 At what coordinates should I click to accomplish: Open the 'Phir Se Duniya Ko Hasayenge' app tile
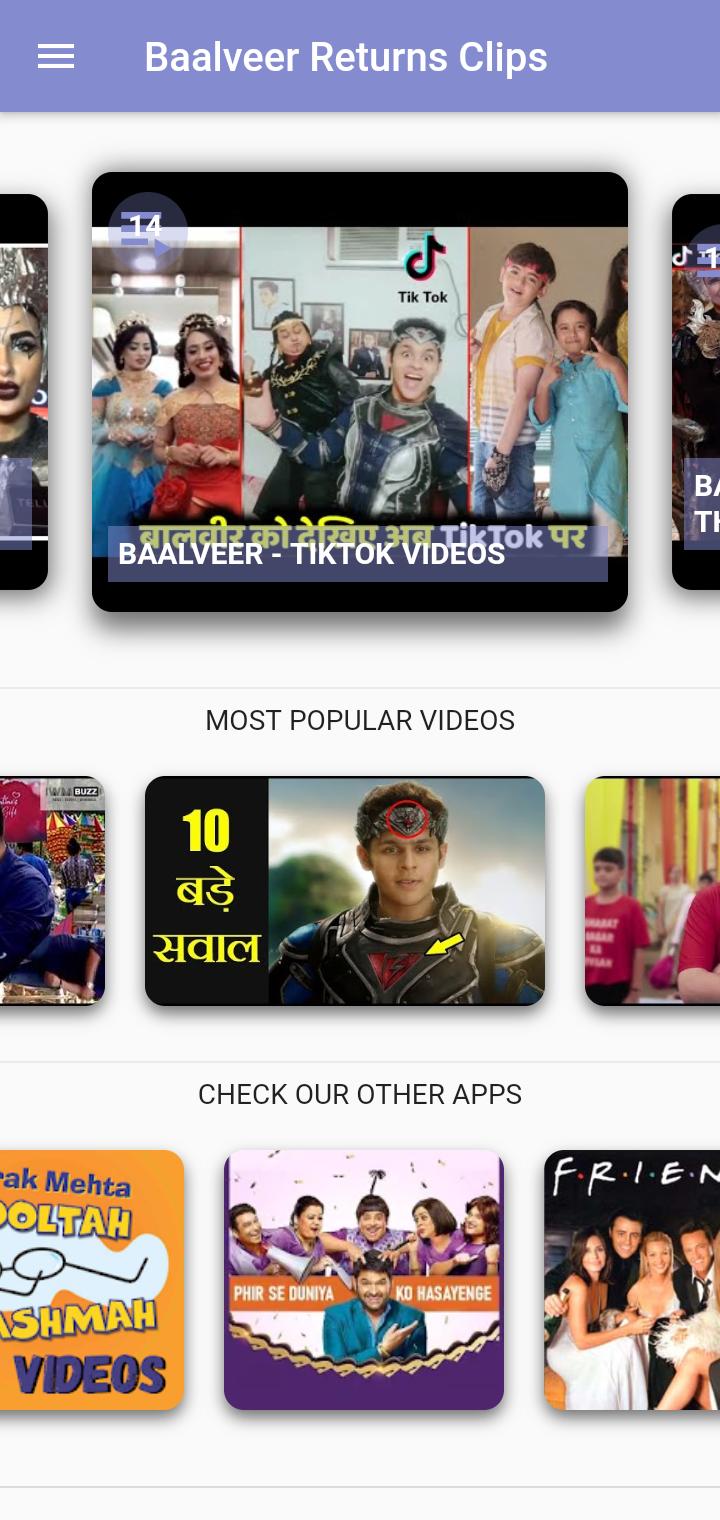(x=364, y=1279)
